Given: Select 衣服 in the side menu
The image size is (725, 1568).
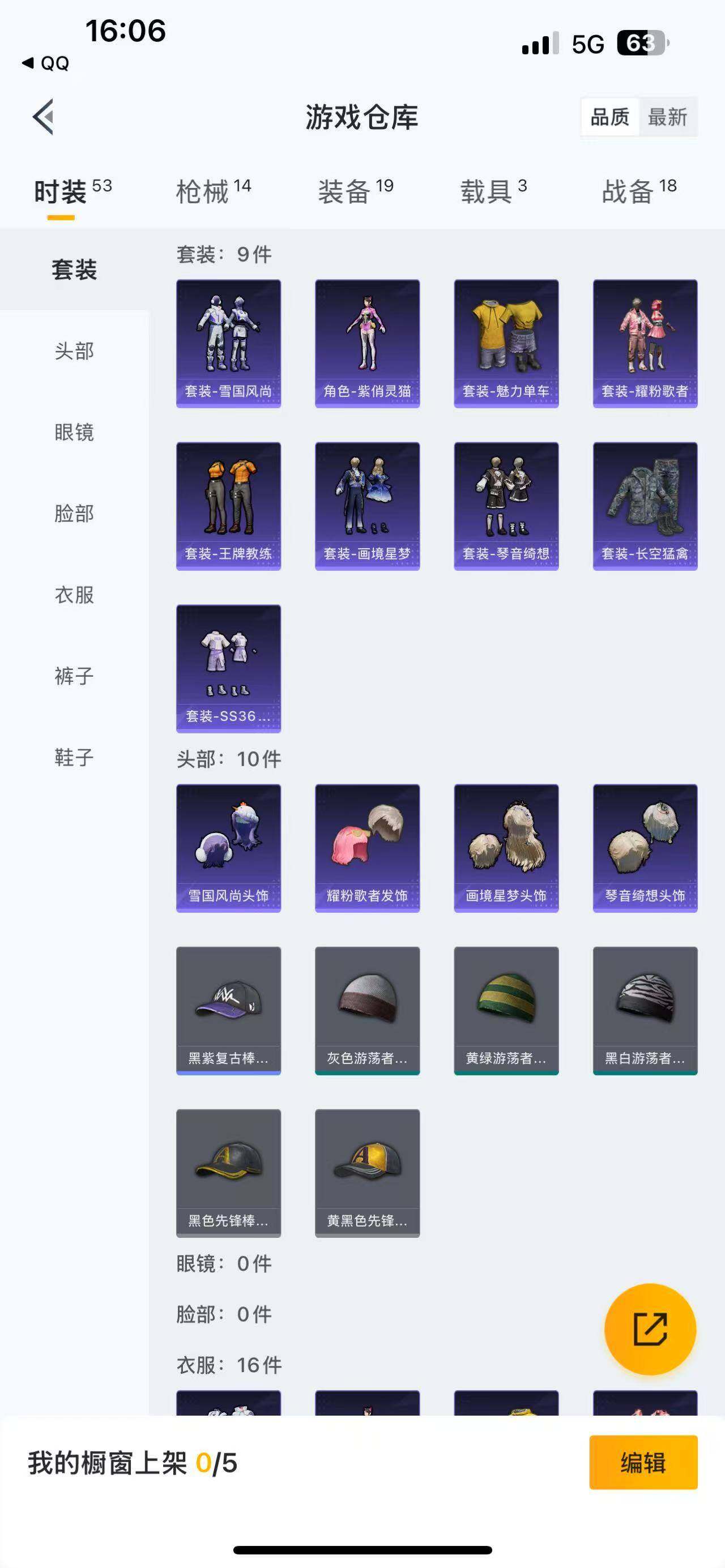Looking at the screenshot, I should (74, 595).
